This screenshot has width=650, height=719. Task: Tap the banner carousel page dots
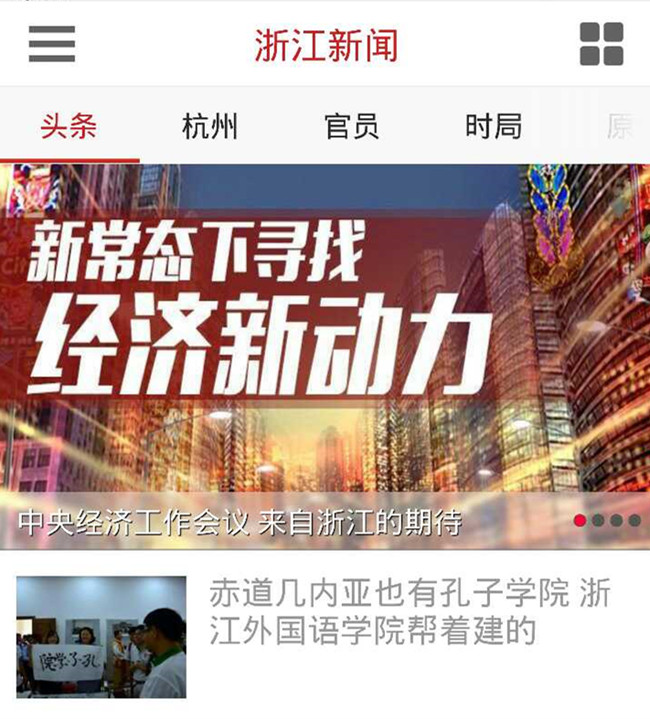click(606, 520)
